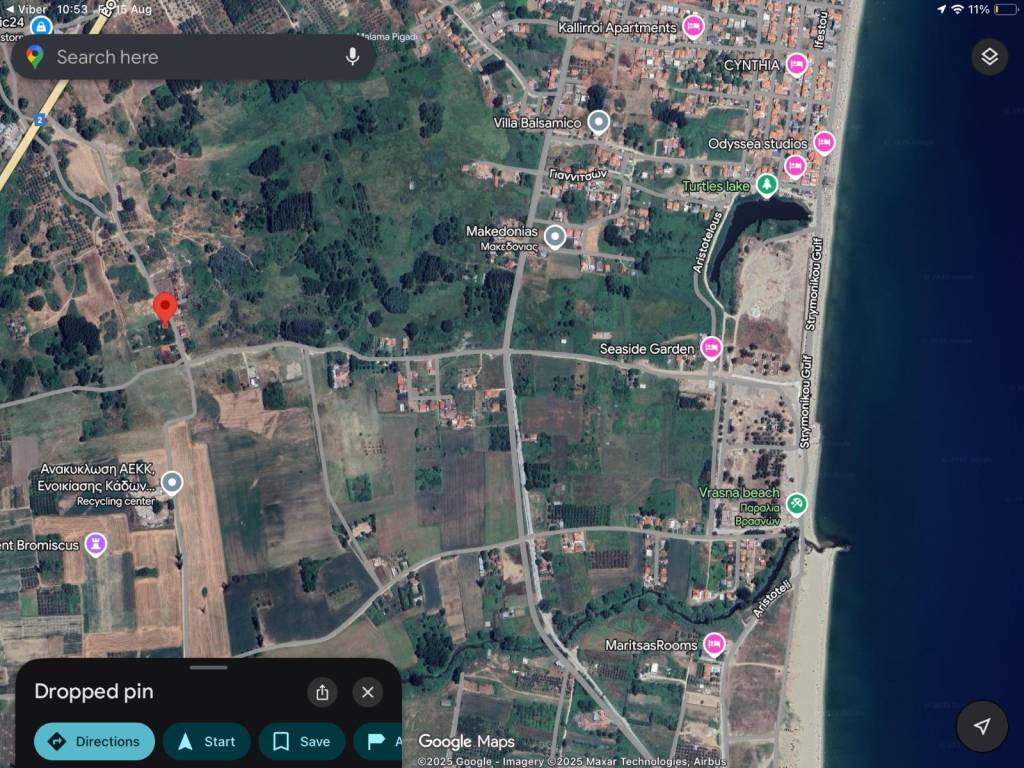The image size is (1024, 768).
Task: View the Vrasna beach marker
Action: click(796, 503)
